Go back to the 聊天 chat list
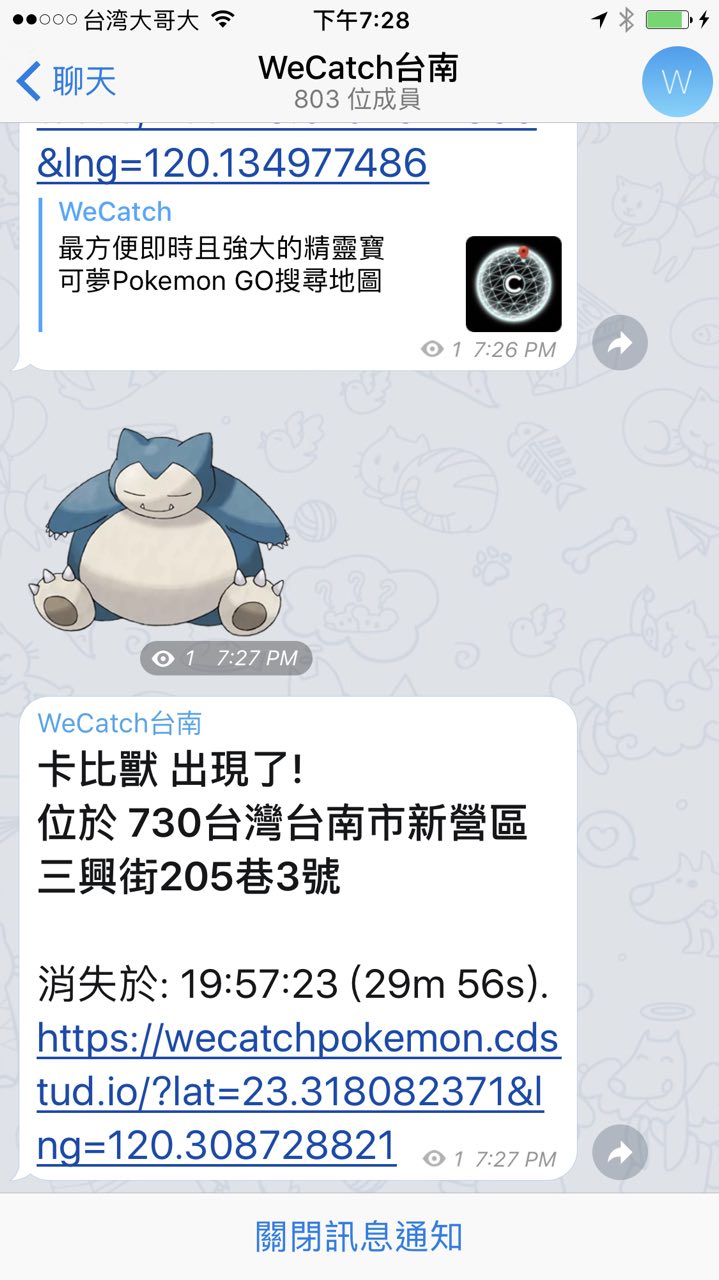The image size is (719, 1280). coord(67,81)
